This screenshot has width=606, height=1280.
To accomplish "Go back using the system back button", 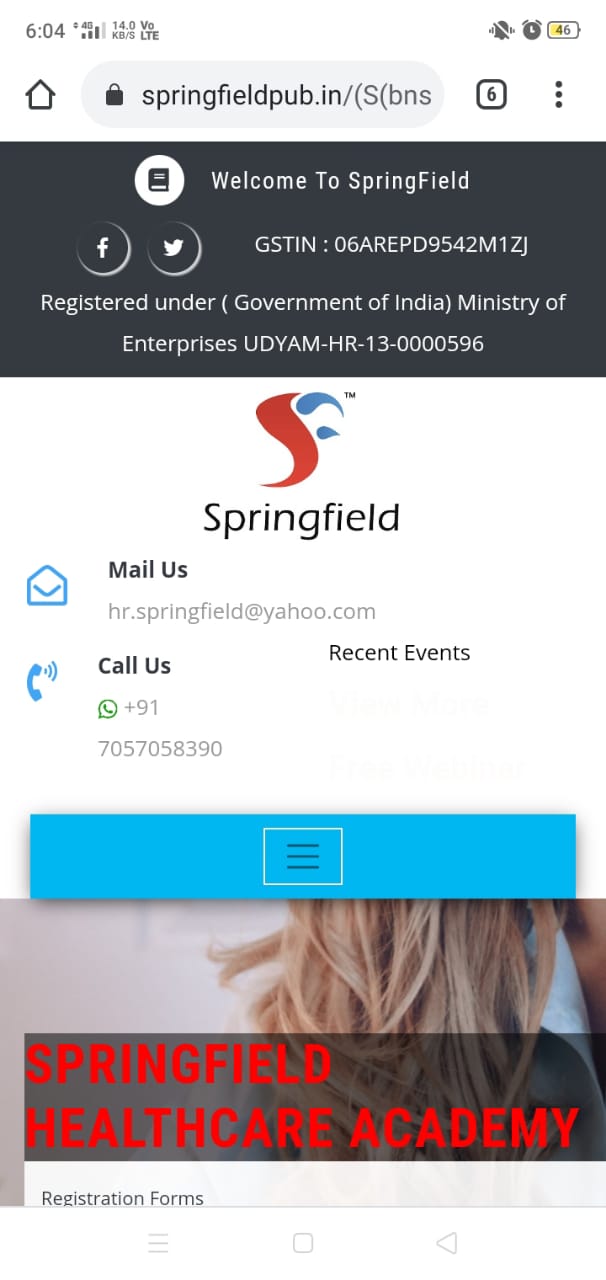I will pos(447,1243).
